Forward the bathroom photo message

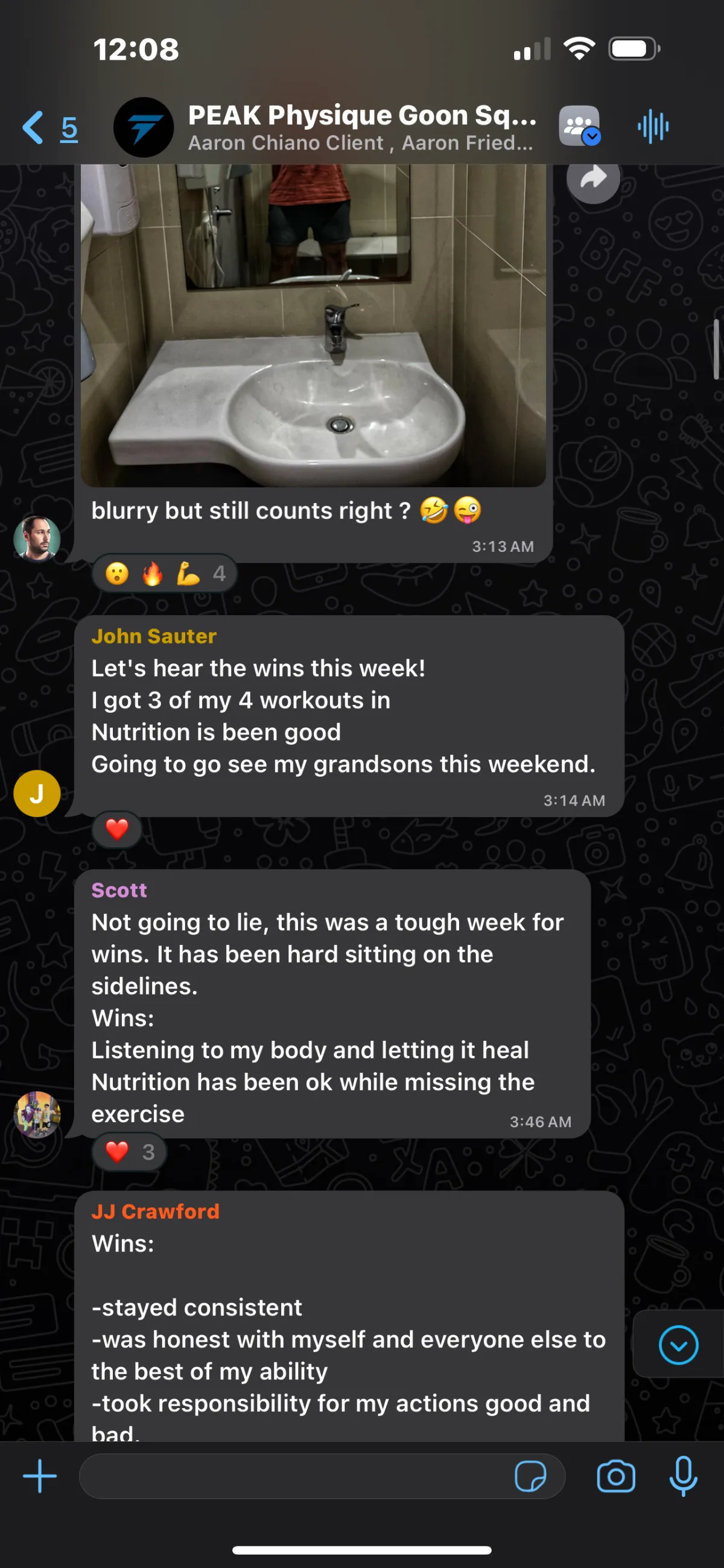(593, 178)
